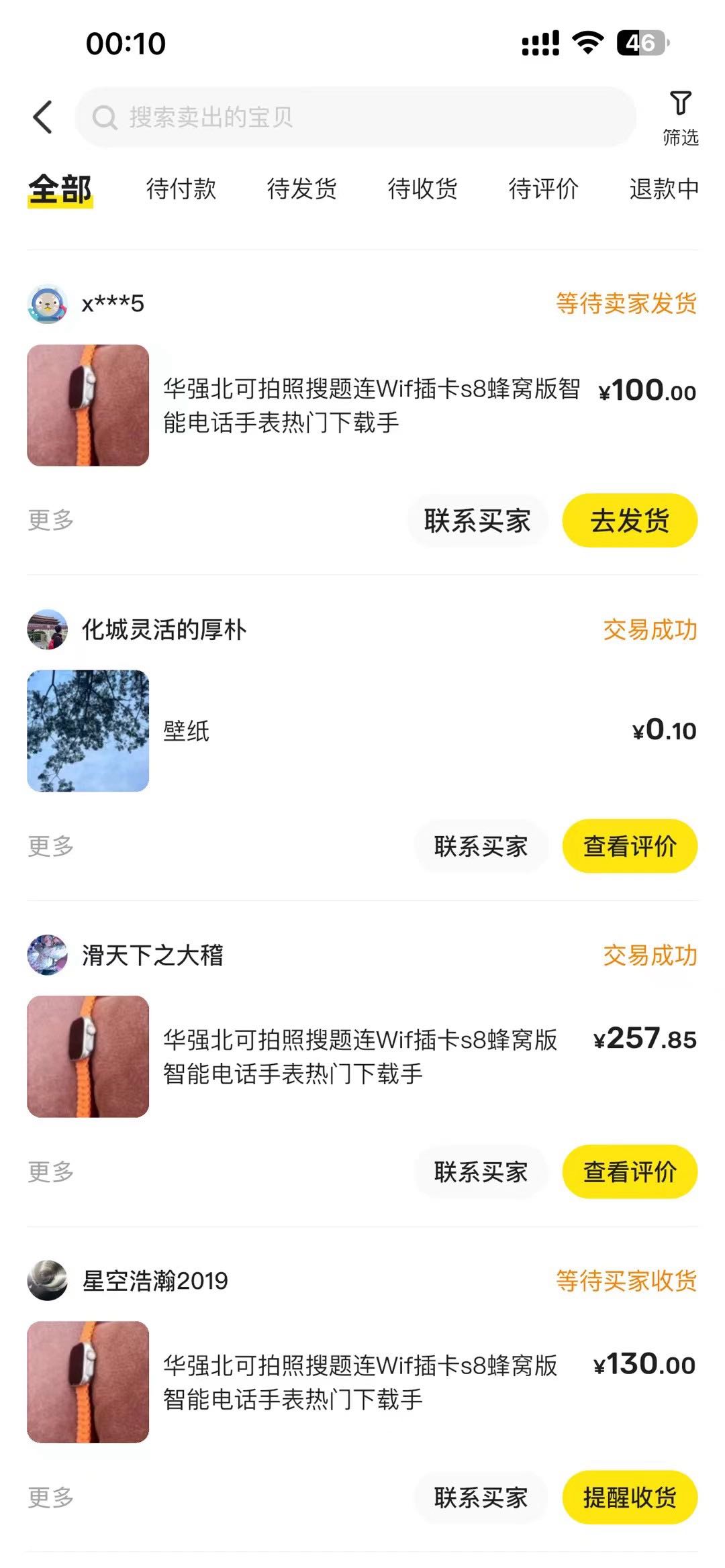Click the back arrow at top left

(x=42, y=116)
